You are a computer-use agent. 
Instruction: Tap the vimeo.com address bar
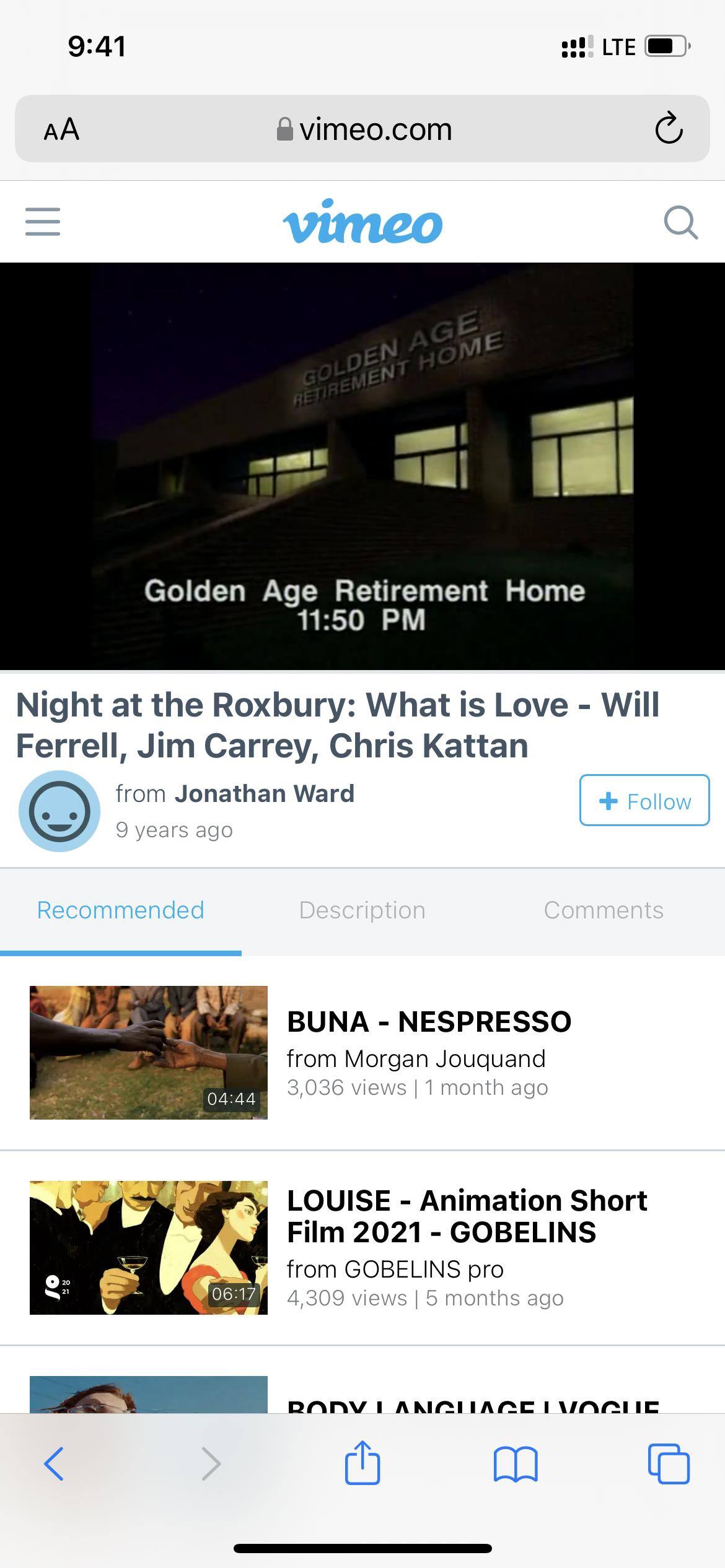(364, 129)
